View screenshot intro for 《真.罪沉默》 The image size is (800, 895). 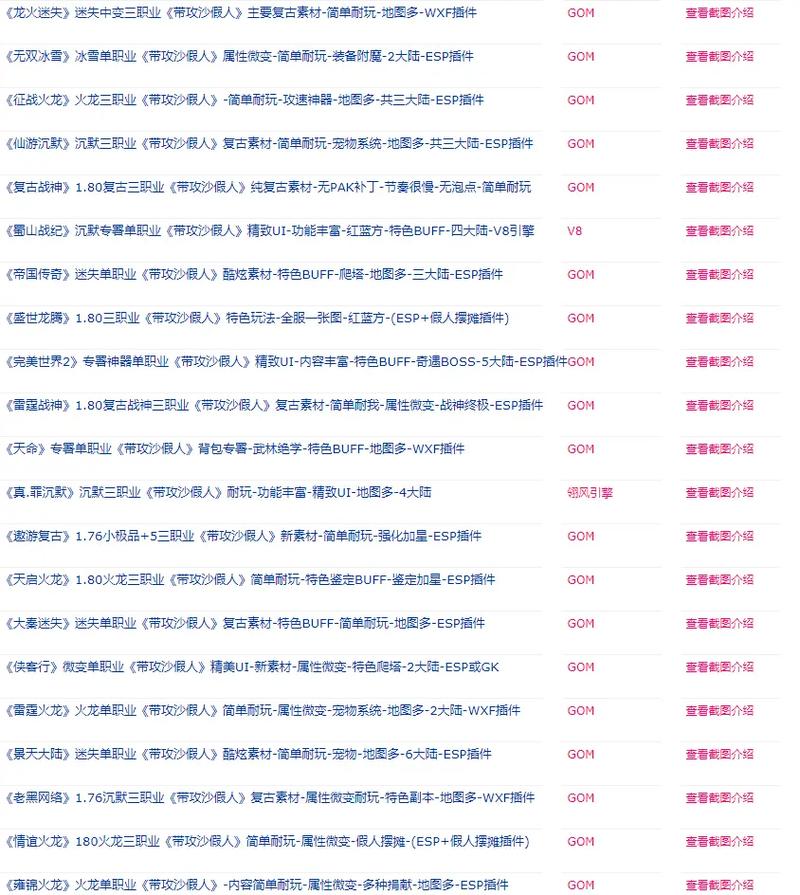719,493
